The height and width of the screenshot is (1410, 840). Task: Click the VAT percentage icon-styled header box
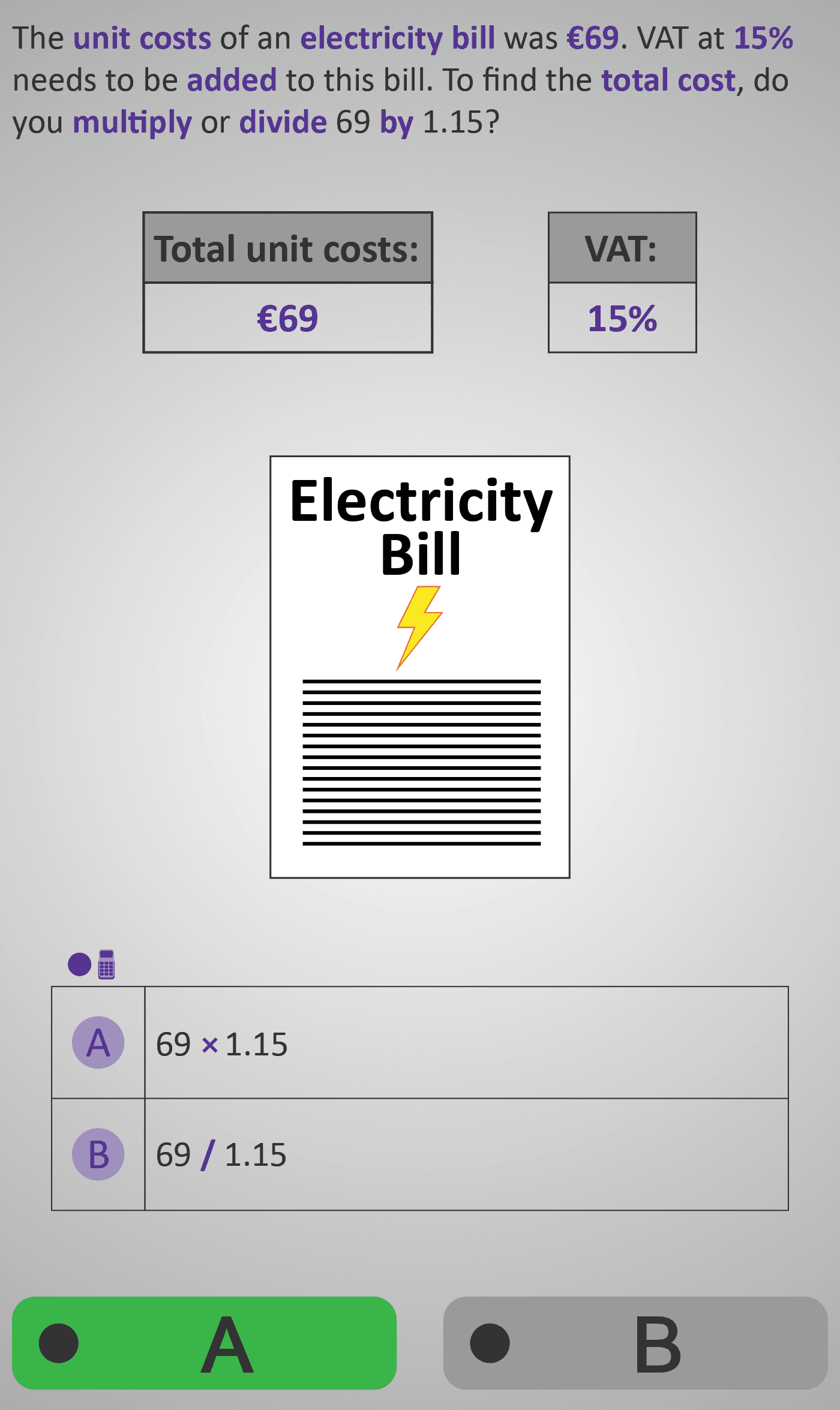coord(622,249)
